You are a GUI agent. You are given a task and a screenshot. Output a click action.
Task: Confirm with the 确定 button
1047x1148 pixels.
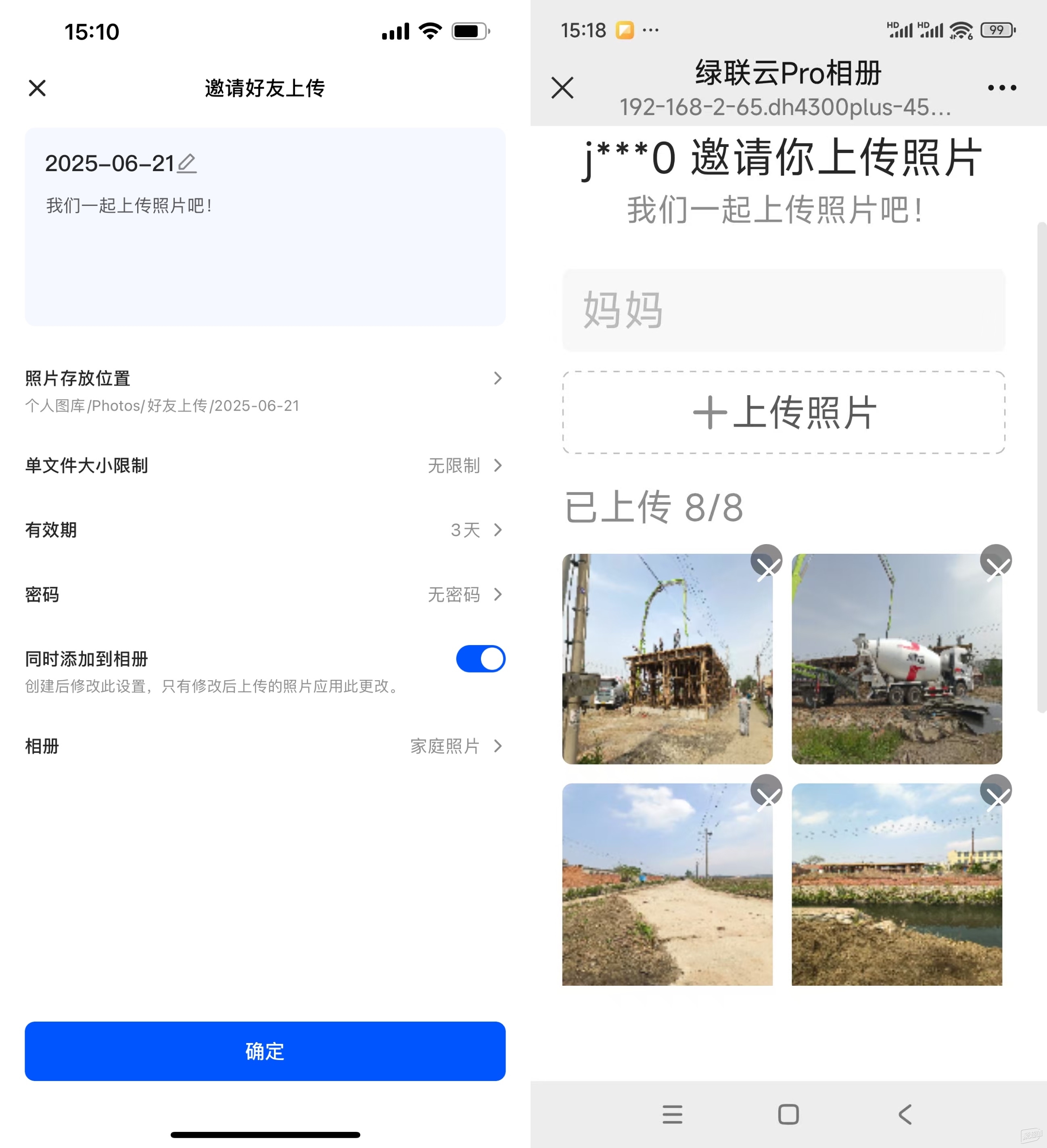coord(265,1051)
